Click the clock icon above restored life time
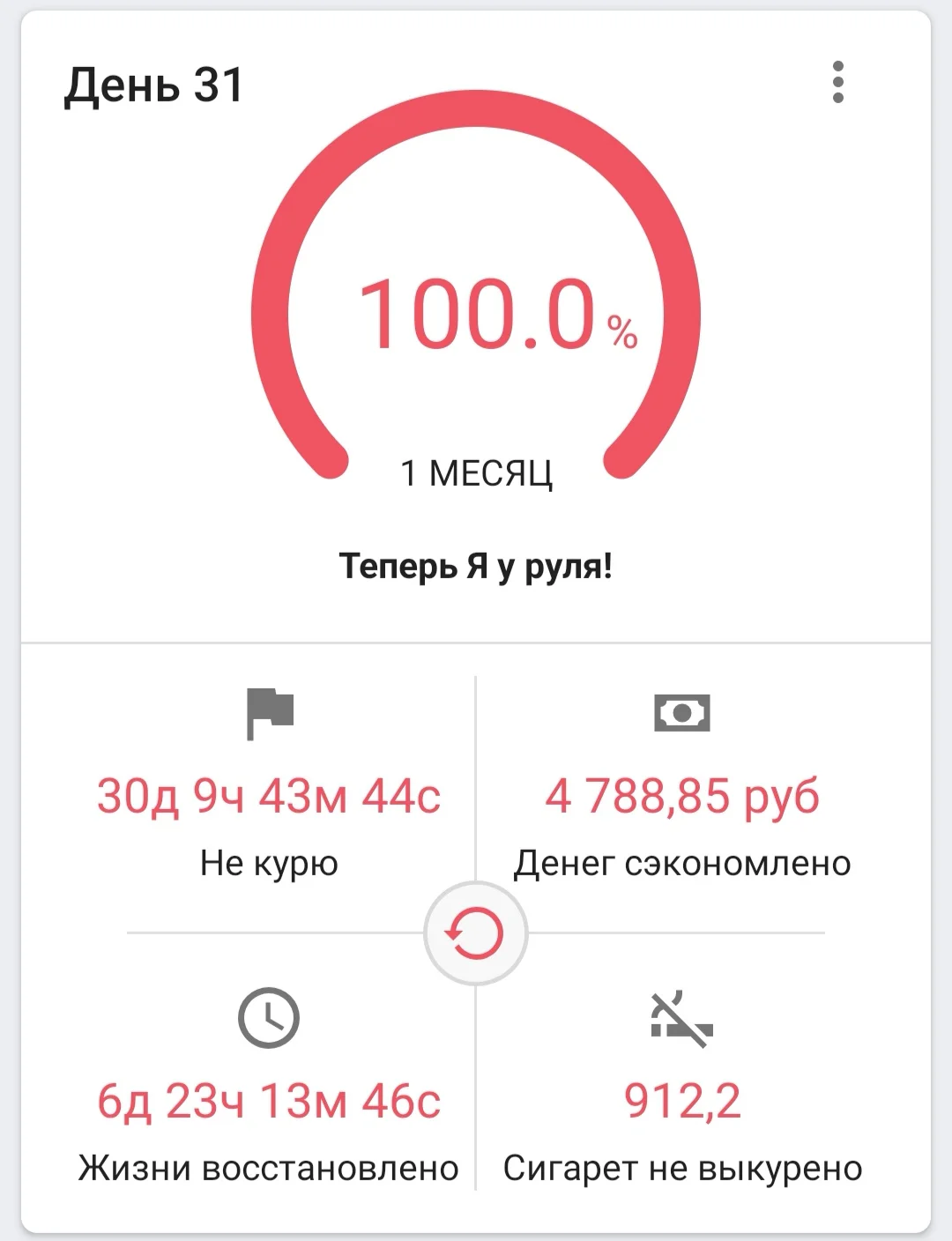The image size is (952, 1241). 270,1018
